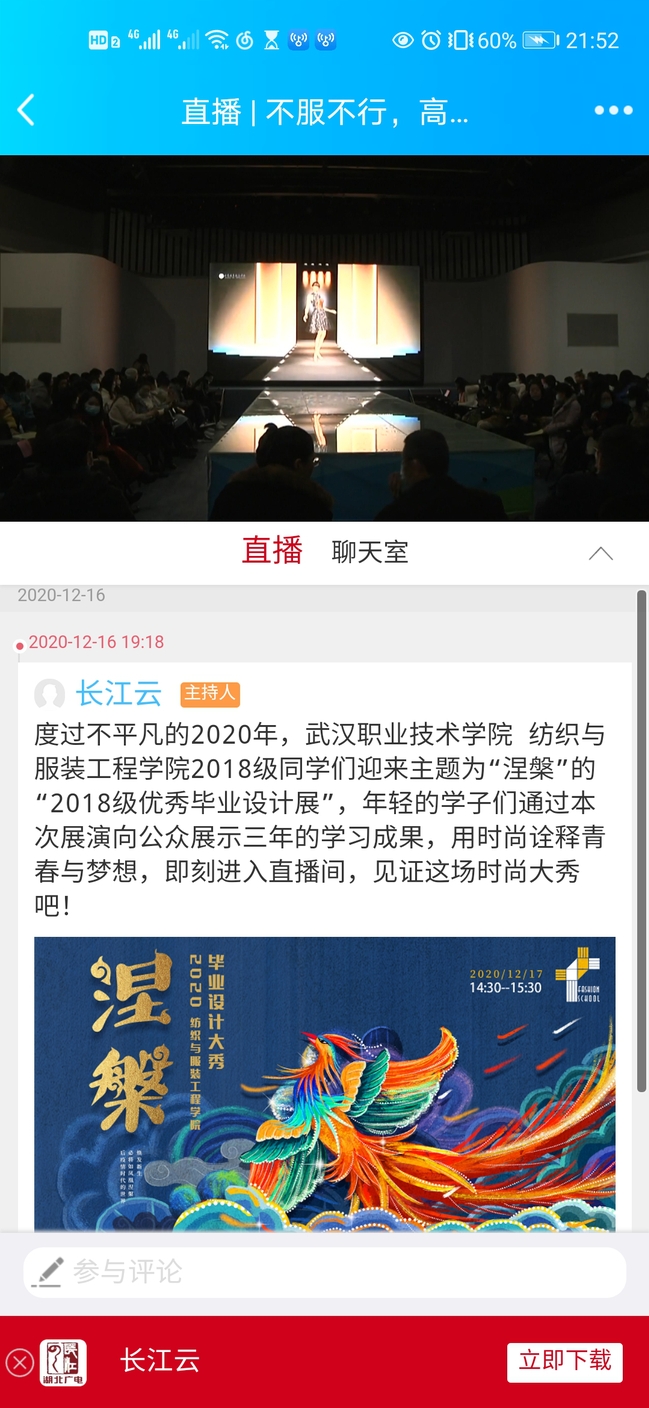649x1408 pixels.
Task: Open the three-dot overflow menu
Action: [x=613, y=110]
